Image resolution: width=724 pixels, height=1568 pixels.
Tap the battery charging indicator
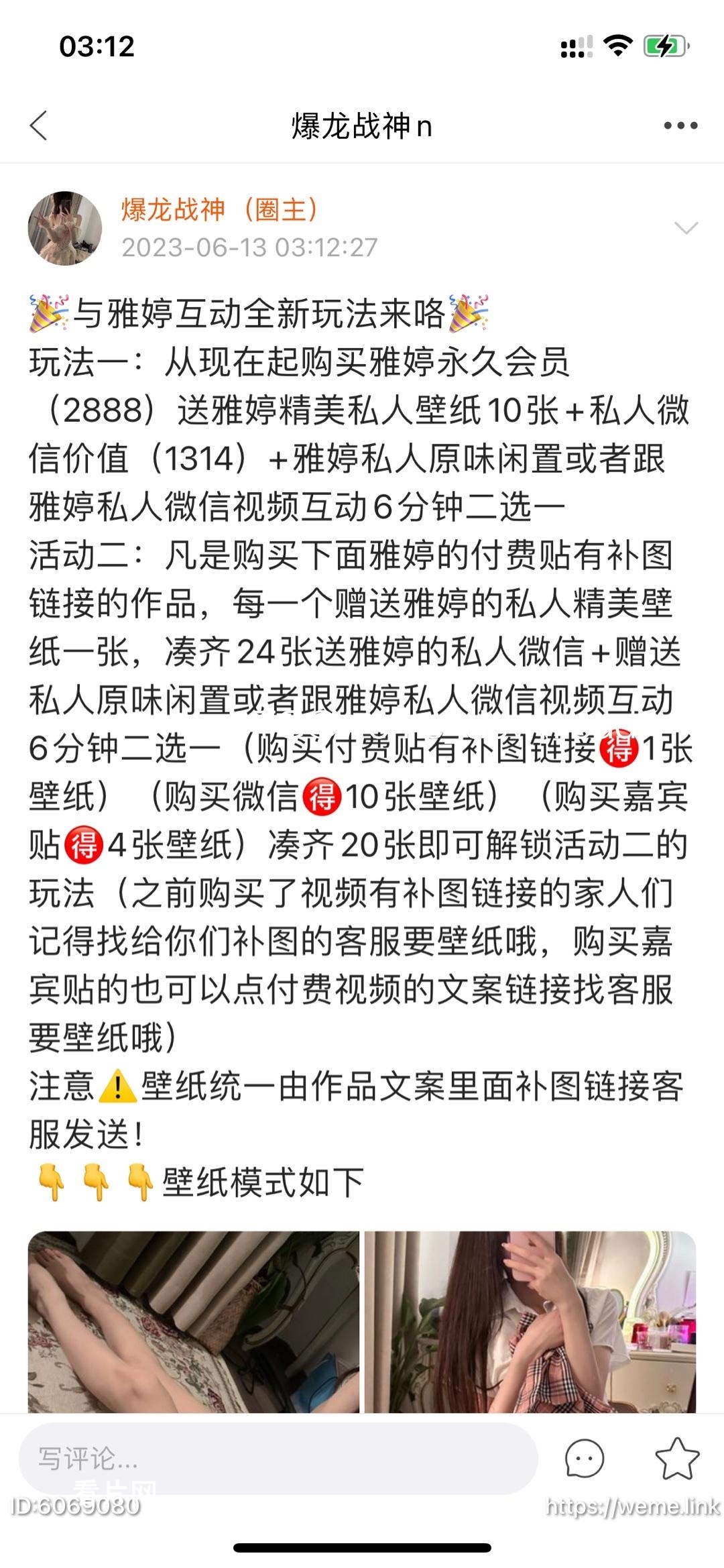coord(662,46)
